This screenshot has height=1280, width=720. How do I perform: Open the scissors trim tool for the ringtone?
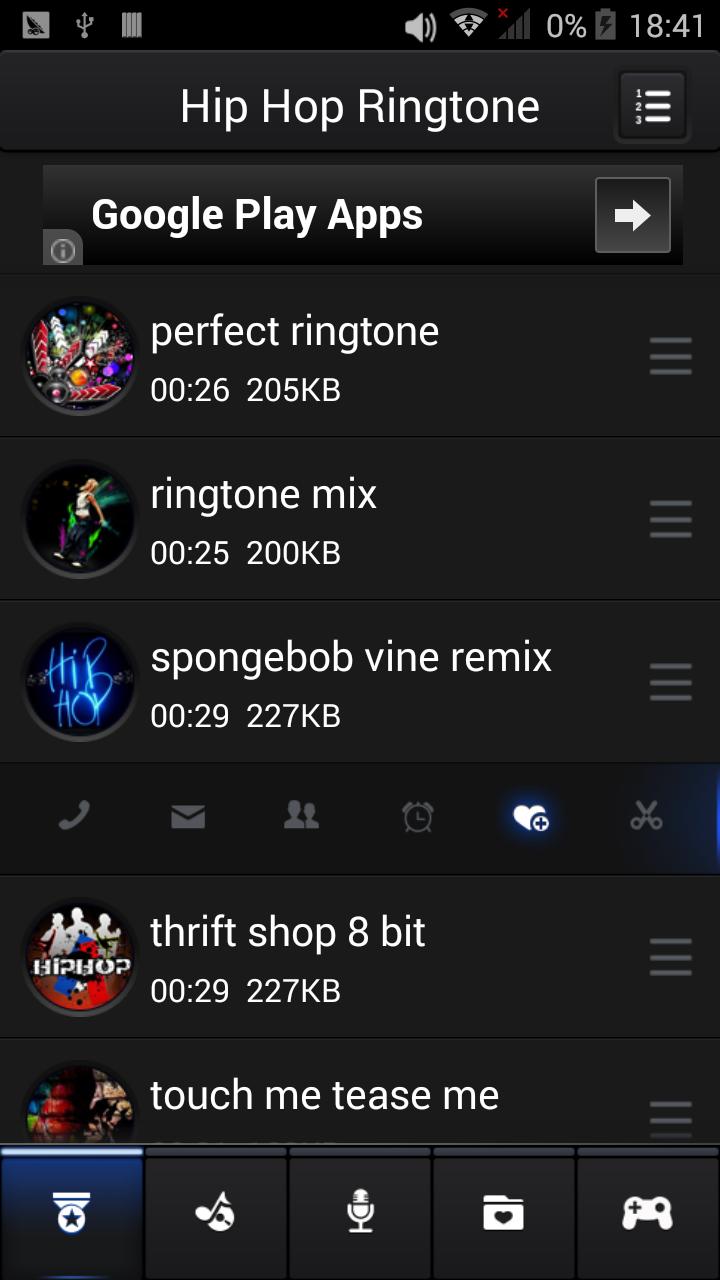pyautogui.click(x=646, y=816)
